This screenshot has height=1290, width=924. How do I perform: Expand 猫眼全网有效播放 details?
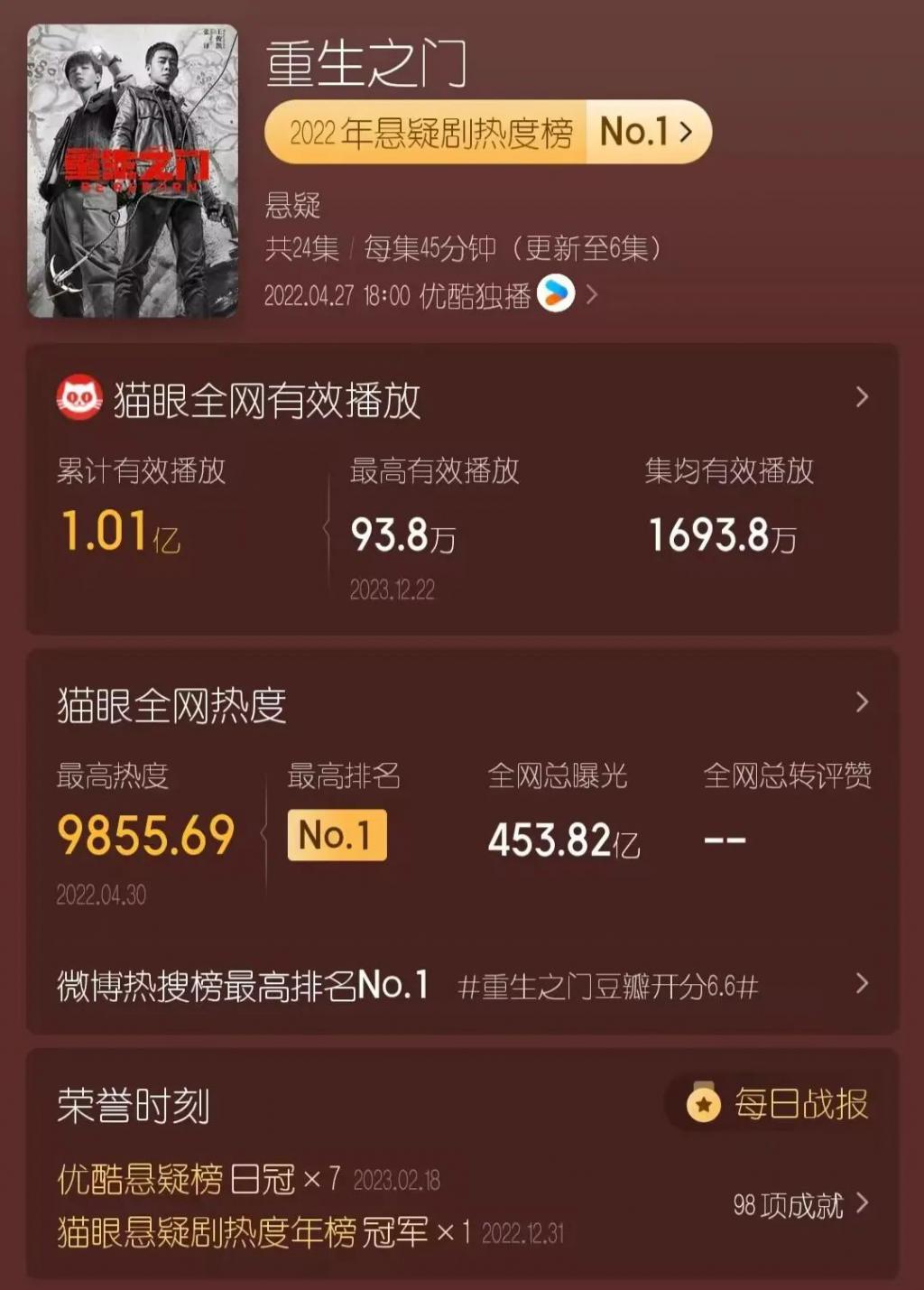coord(861,397)
